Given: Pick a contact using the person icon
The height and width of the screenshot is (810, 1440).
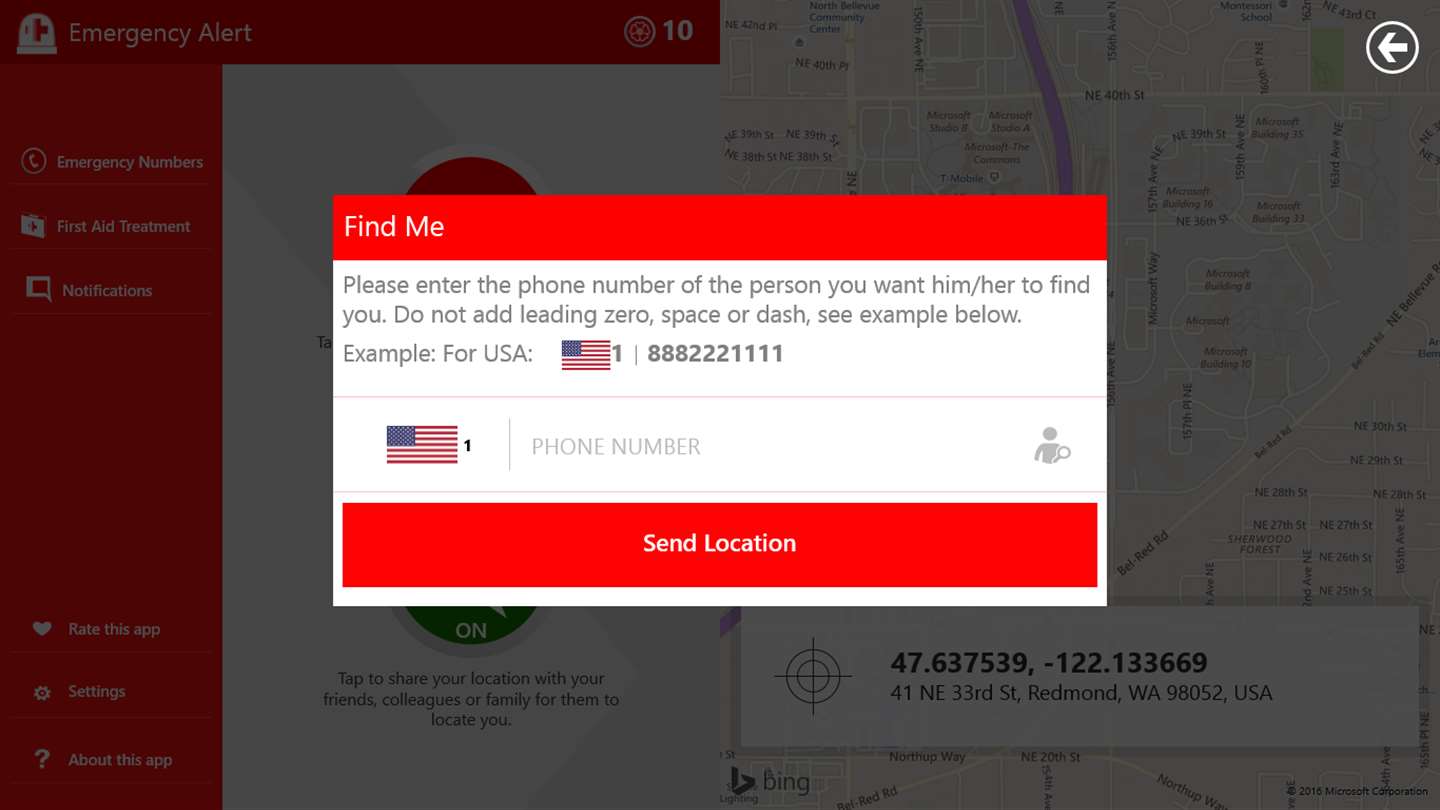Looking at the screenshot, I should [x=1051, y=446].
